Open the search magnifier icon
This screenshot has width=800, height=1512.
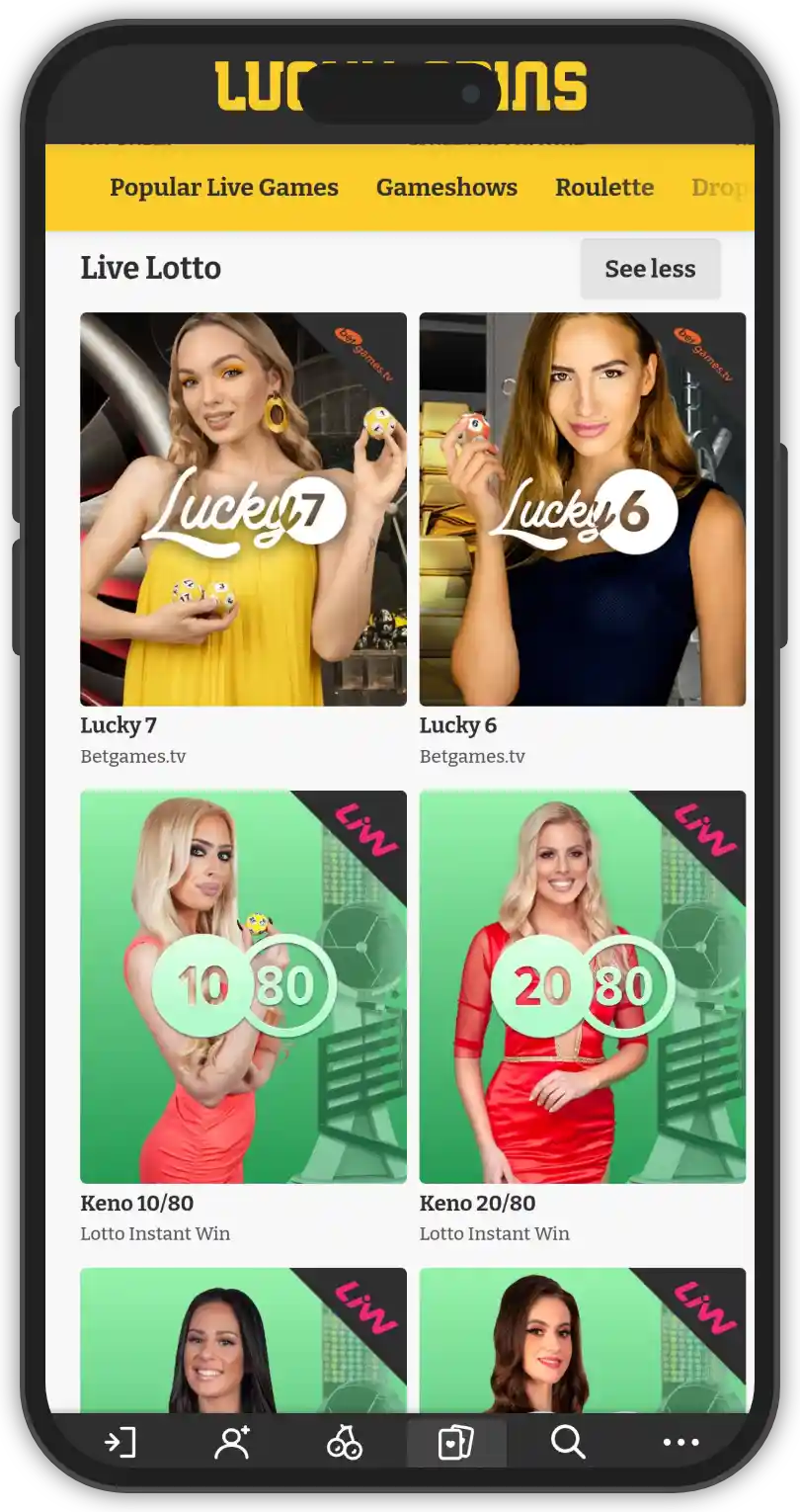tap(568, 1444)
